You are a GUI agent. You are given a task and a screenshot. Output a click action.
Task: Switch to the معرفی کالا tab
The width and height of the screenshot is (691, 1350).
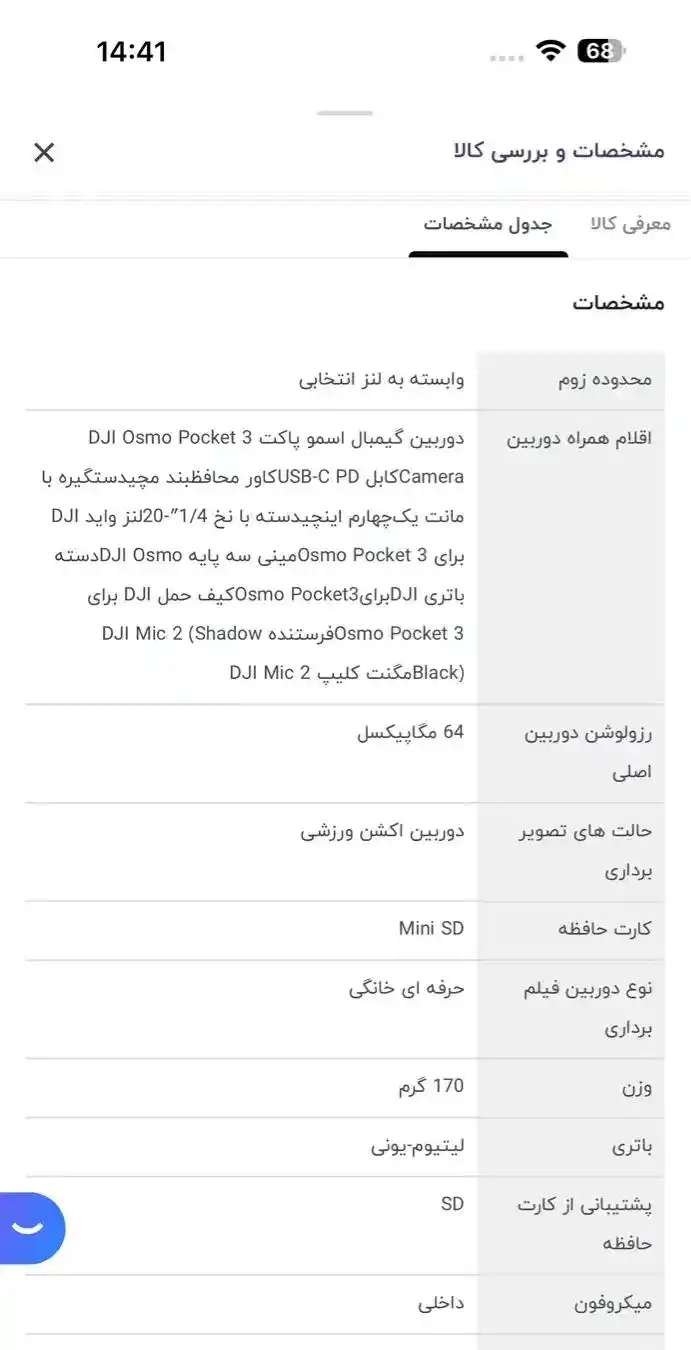point(630,224)
